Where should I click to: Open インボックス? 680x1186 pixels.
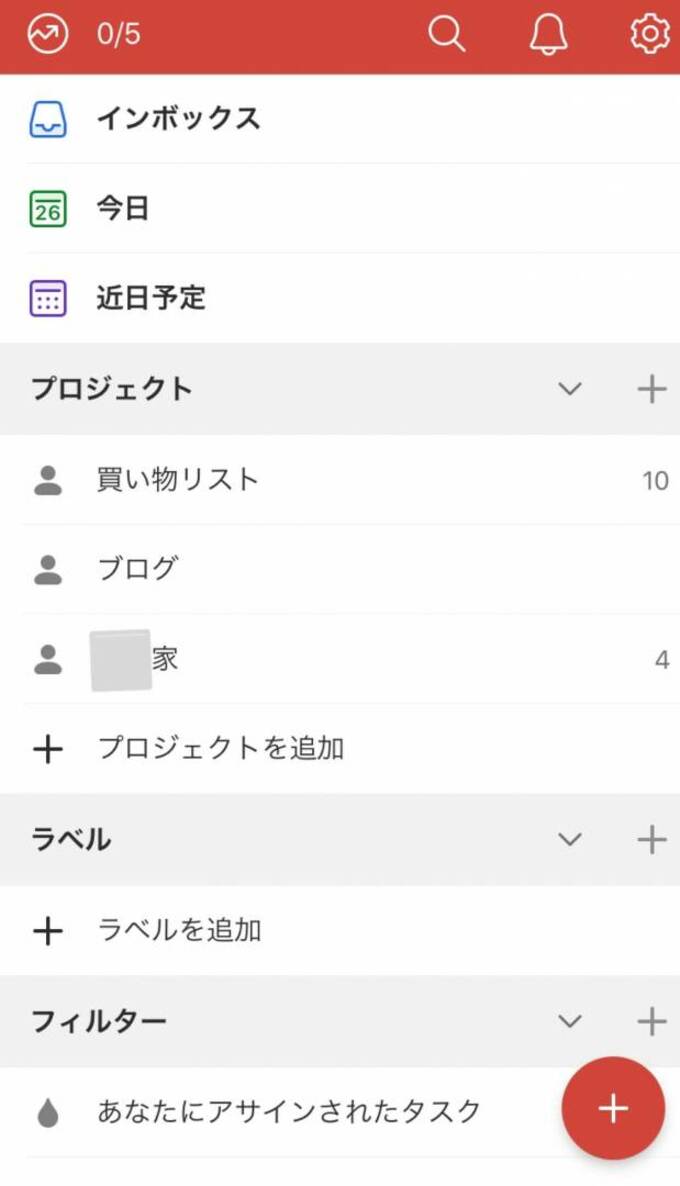pos(178,119)
